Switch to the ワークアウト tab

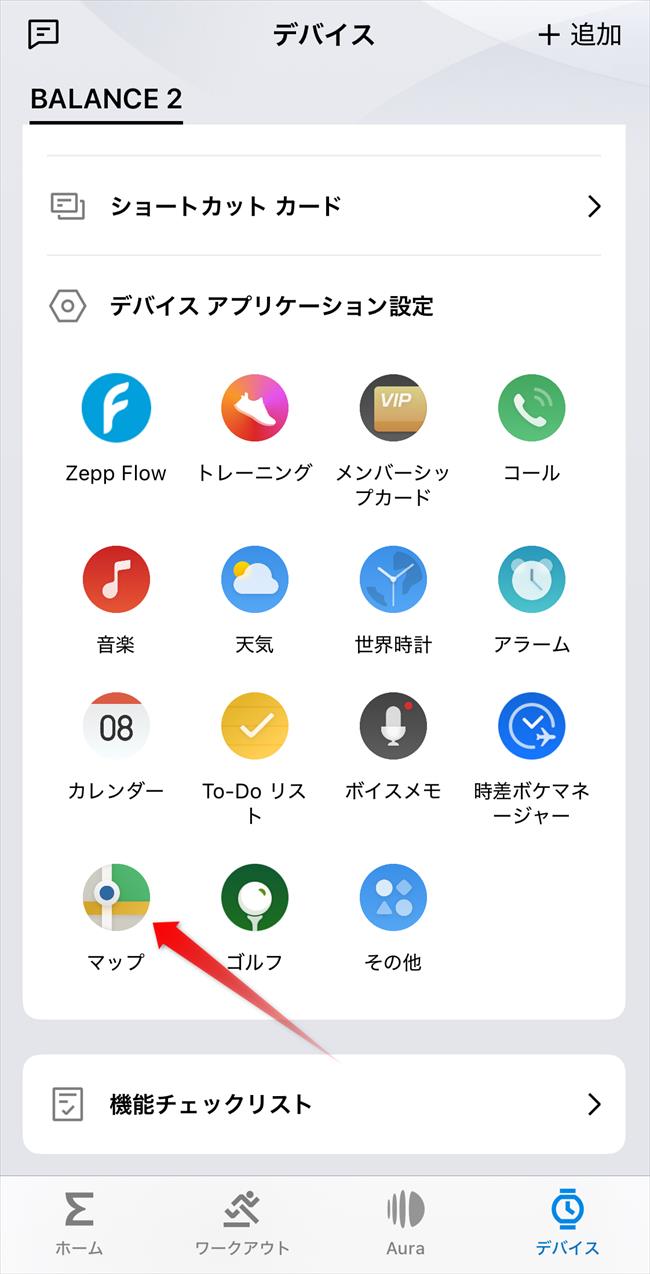242,1224
